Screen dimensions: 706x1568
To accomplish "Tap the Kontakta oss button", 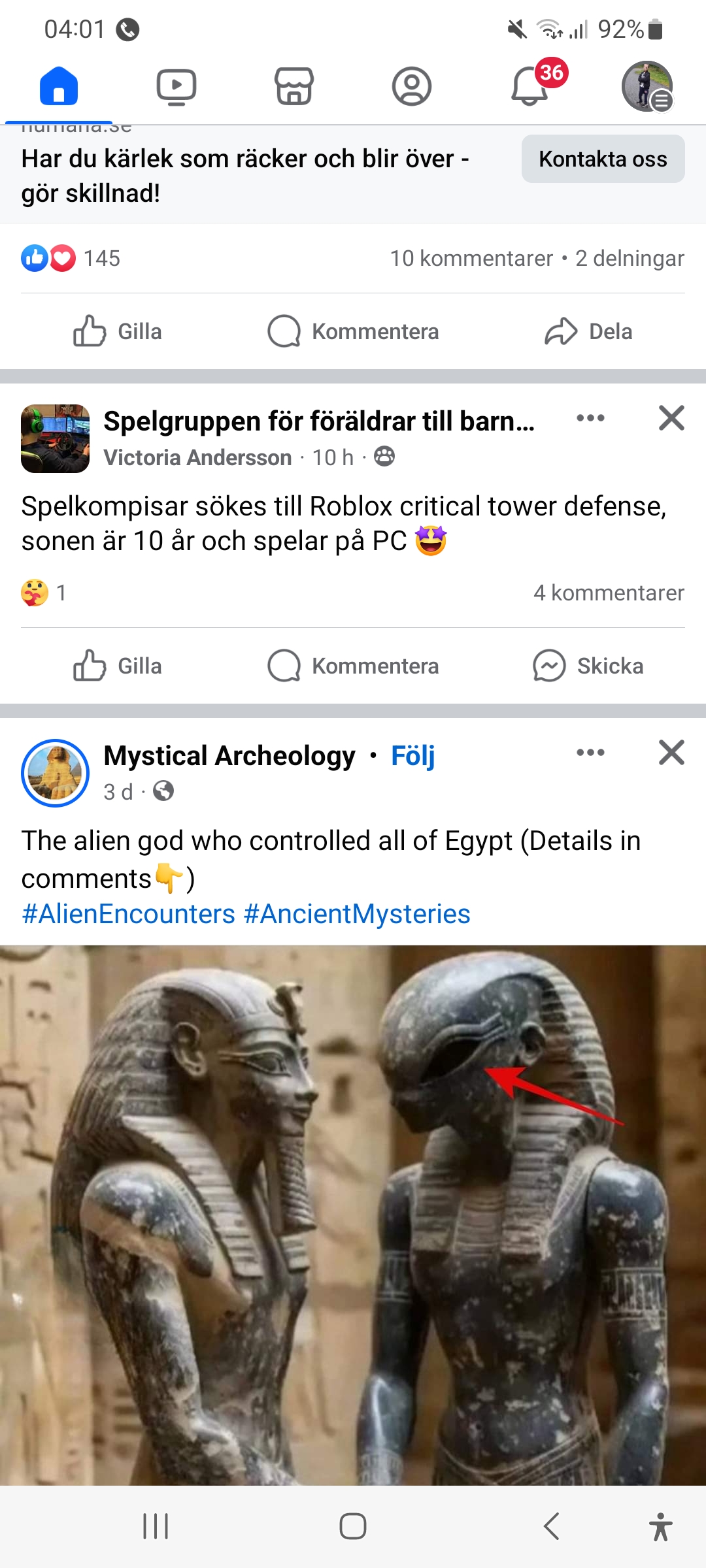I will (603, 159).
